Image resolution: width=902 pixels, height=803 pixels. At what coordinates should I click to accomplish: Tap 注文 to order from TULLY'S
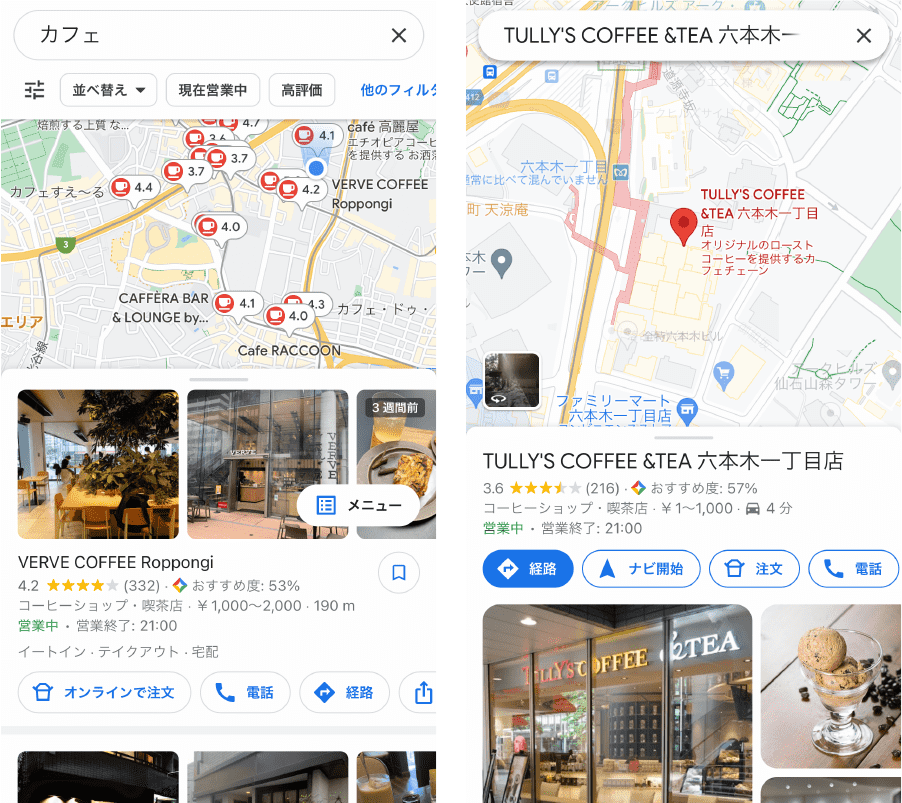[754, 568]
